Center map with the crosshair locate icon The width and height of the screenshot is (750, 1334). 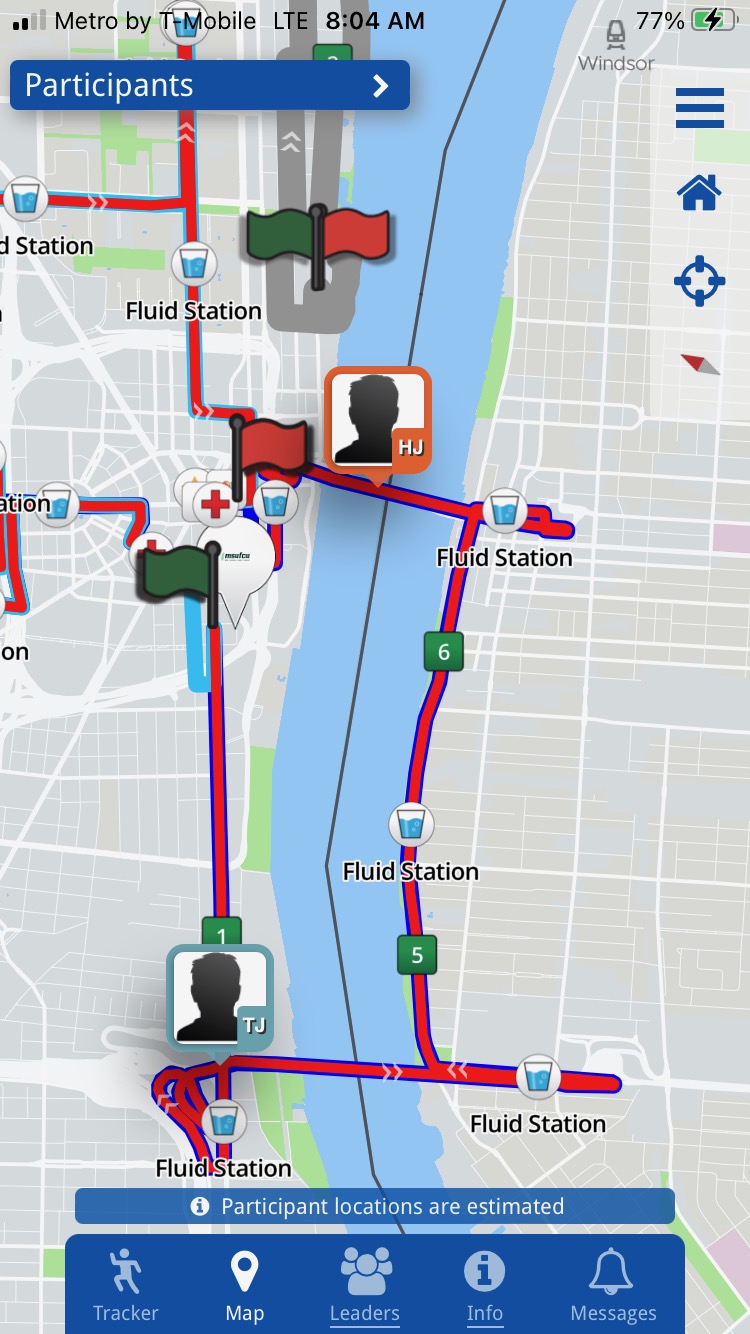pos(700,281)
